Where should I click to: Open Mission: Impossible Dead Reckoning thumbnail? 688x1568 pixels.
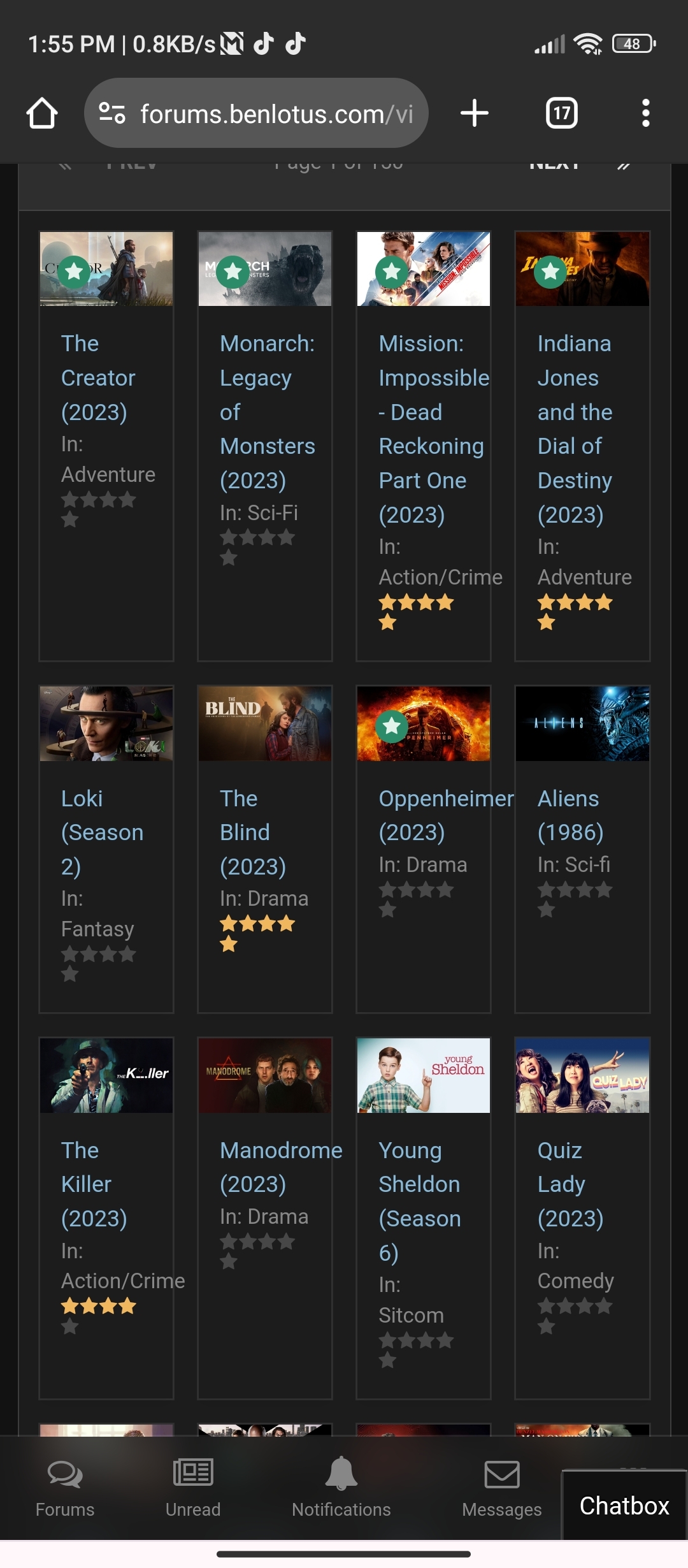click(x=424, y=269)
